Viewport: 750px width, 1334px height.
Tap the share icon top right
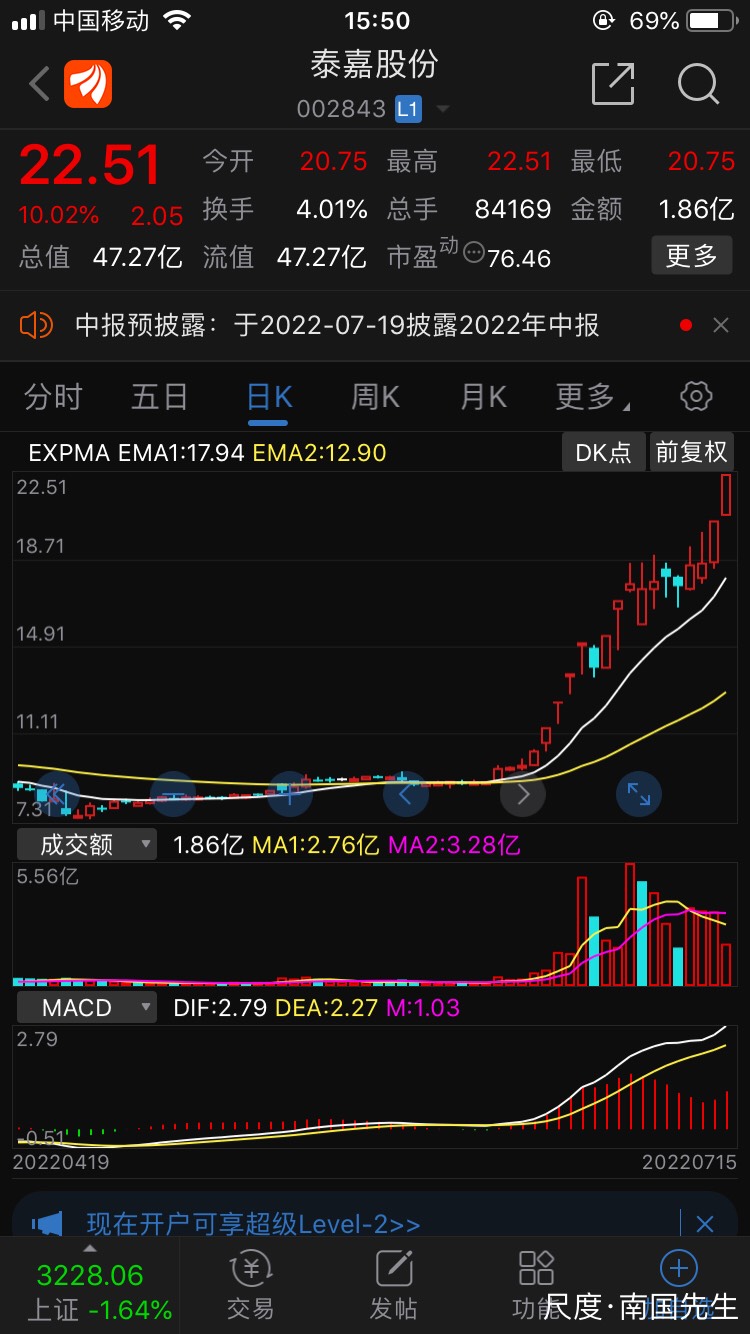pos(614,85)
